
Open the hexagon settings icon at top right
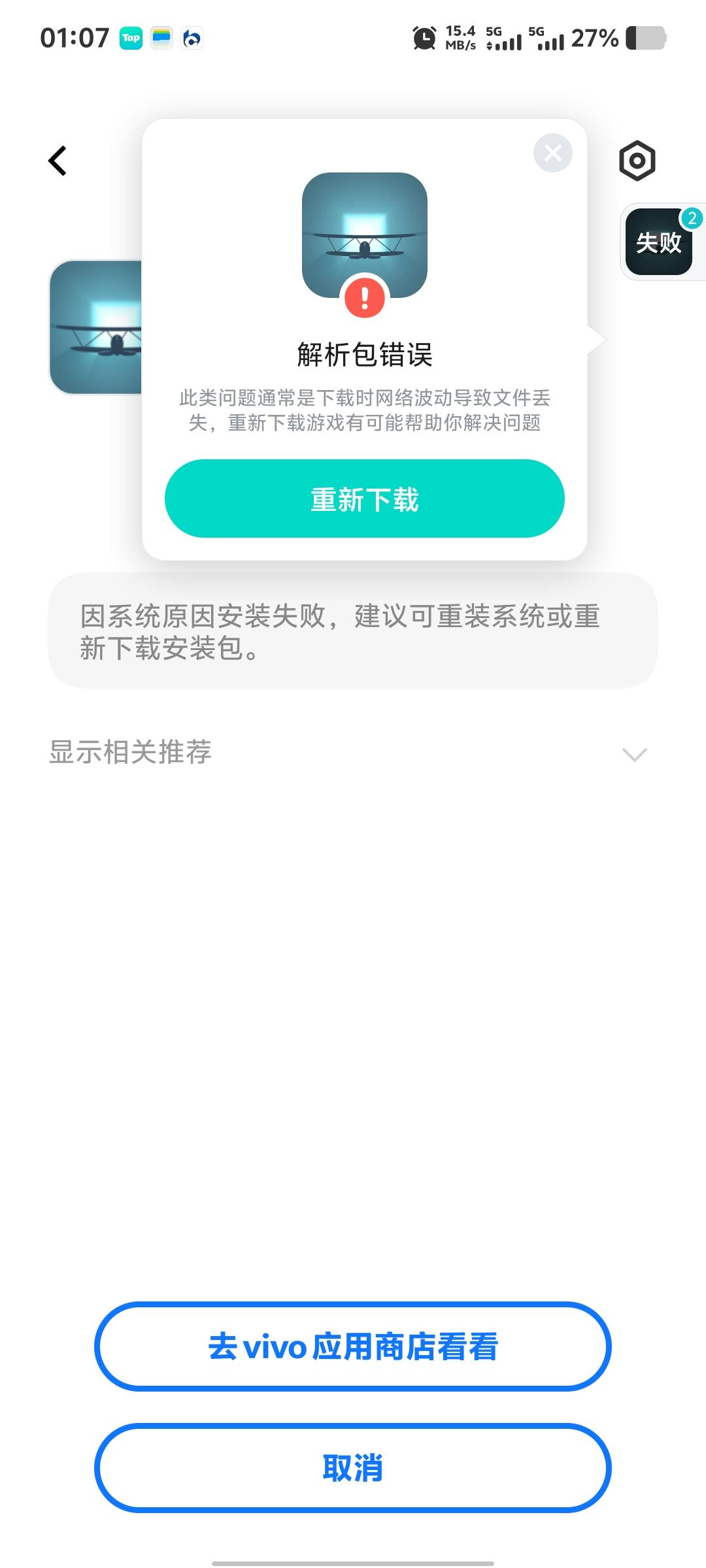point(637,160)
